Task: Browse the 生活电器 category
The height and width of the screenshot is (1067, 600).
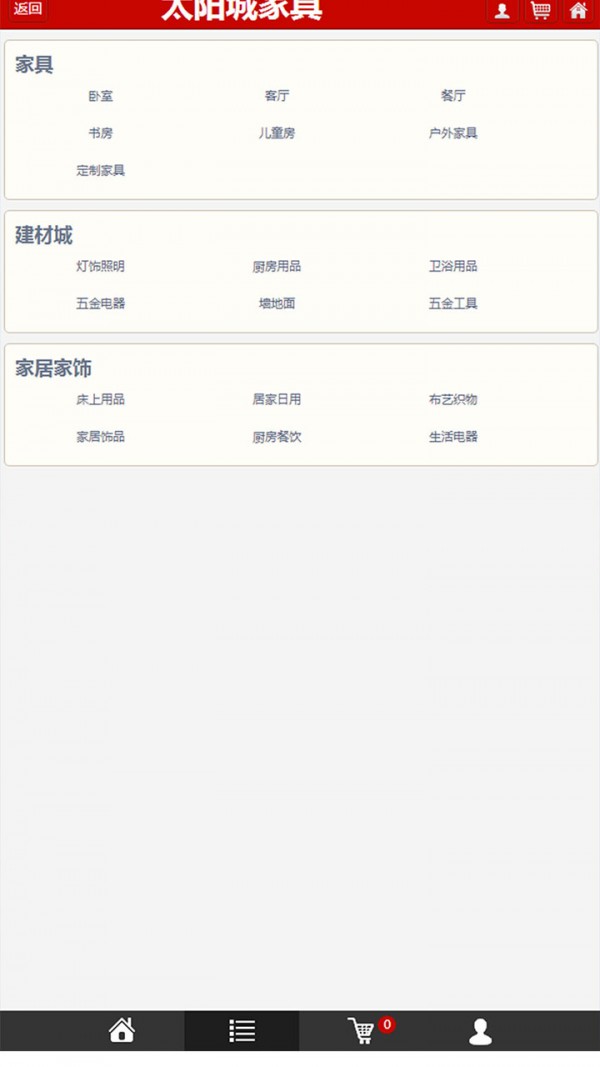Action: (x=453, y=437)
